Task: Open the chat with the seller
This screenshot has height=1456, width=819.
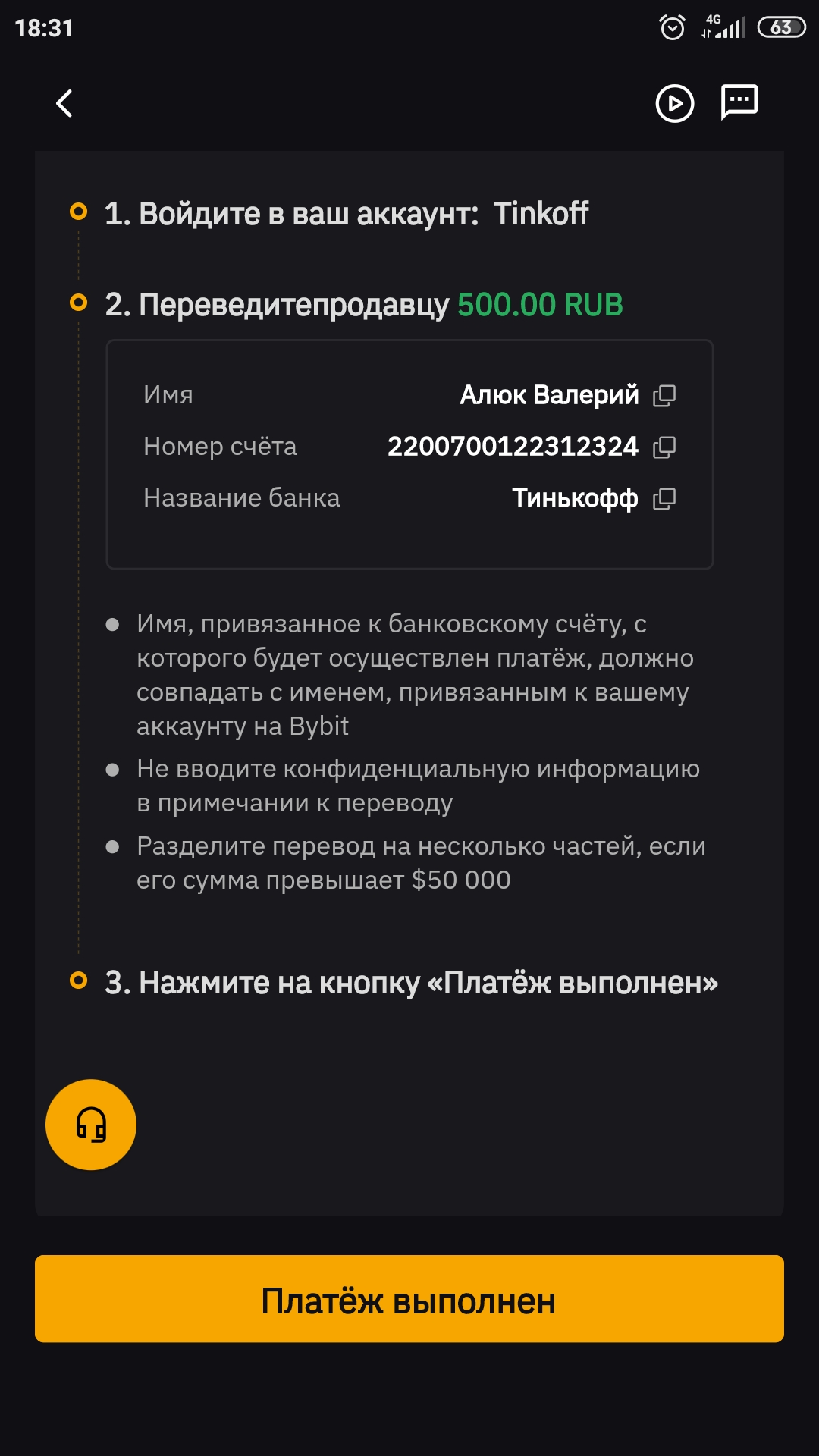Action: click(739, 102)
